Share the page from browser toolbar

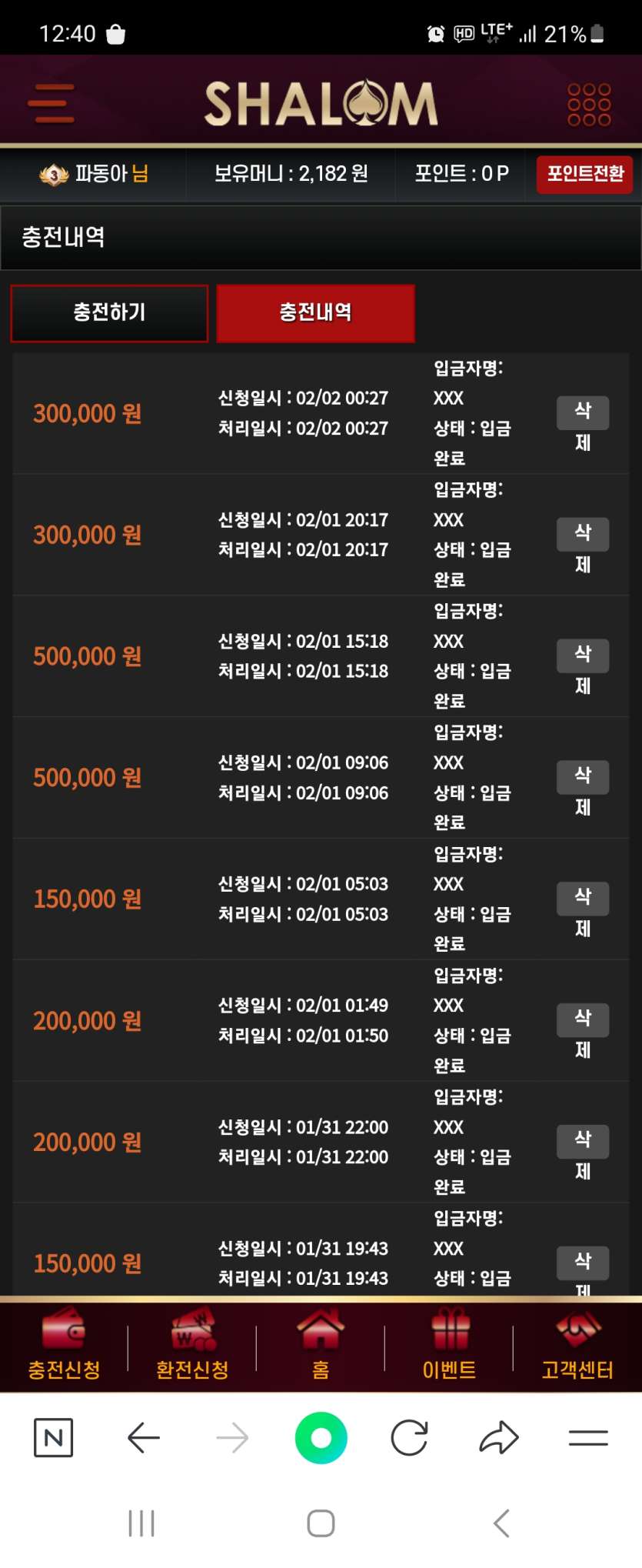[x=499, y=1438]
